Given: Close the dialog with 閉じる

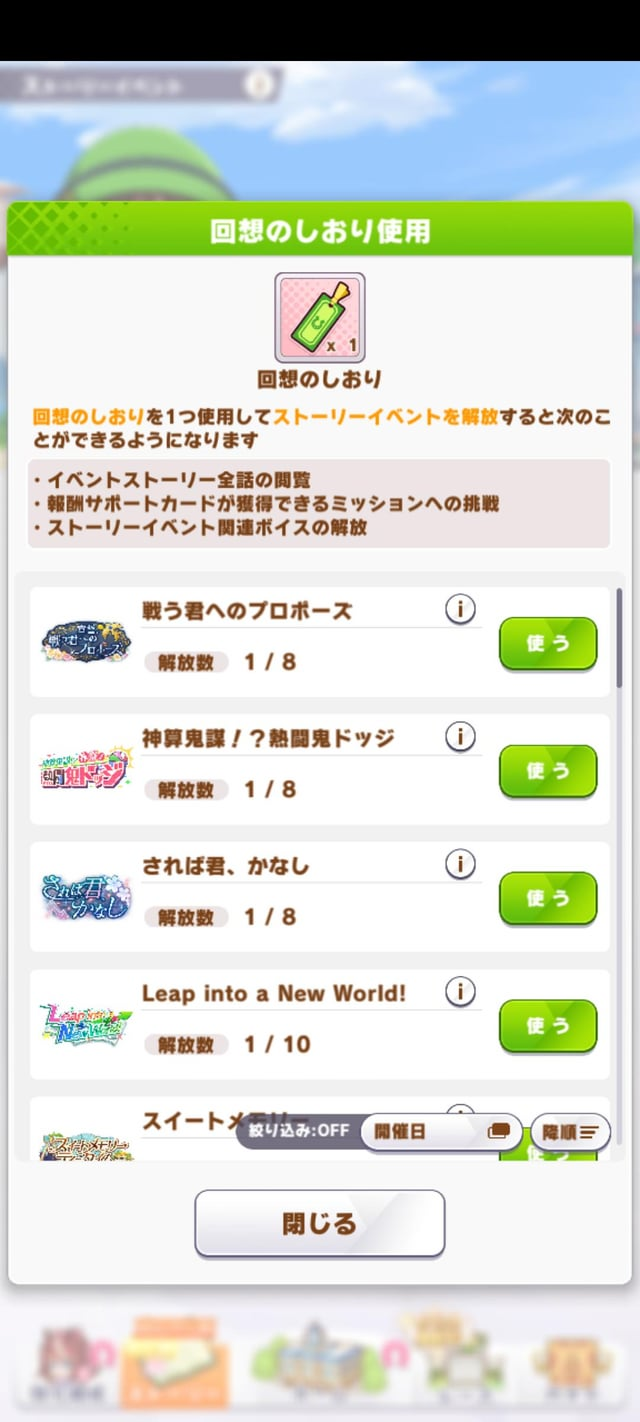Looking at the screenshot, I should pyautogui.click(x=319, y=1223).
